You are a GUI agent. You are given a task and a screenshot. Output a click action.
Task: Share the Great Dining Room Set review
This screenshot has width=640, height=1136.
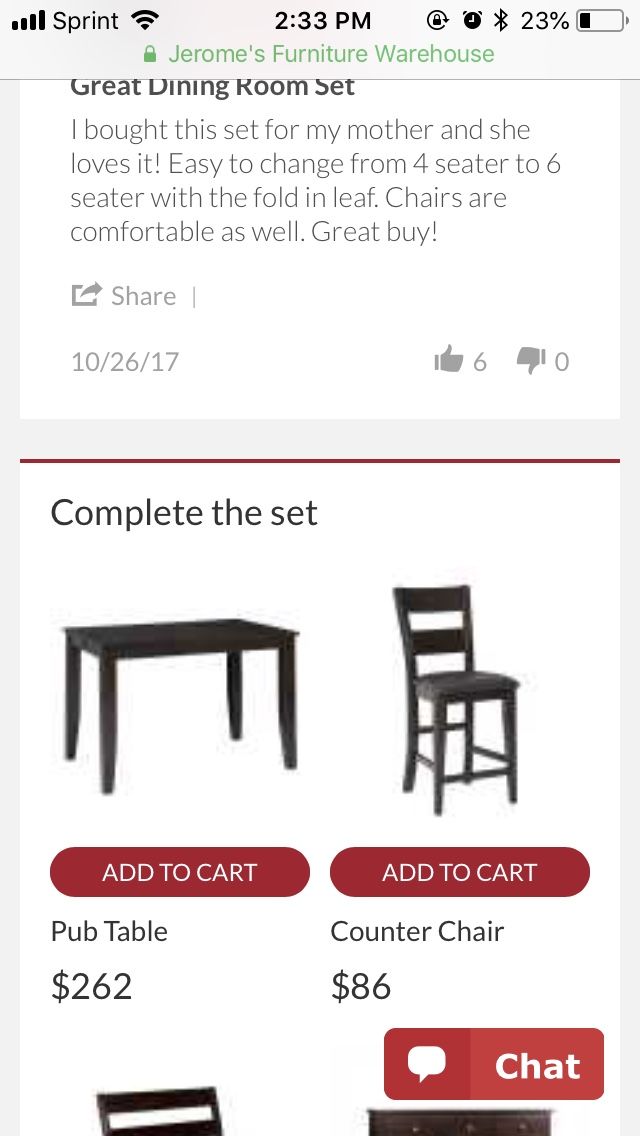[x=124, y=296]
